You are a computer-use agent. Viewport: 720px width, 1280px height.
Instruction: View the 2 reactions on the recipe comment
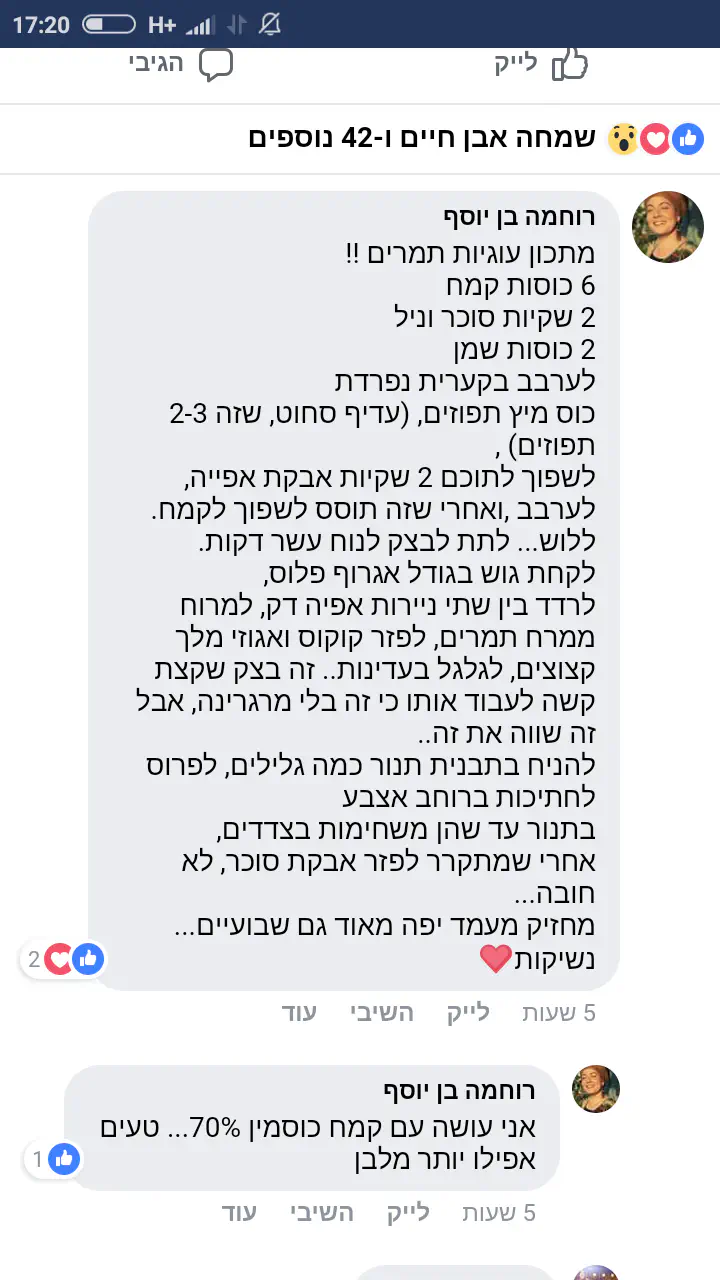pyautogui.click(x=64, y=960)
